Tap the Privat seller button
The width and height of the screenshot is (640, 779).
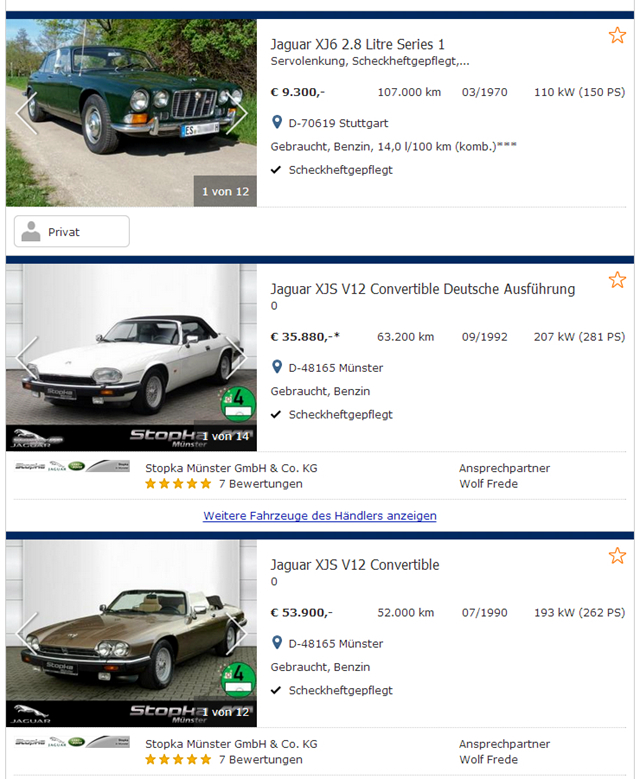pos(72,232)
